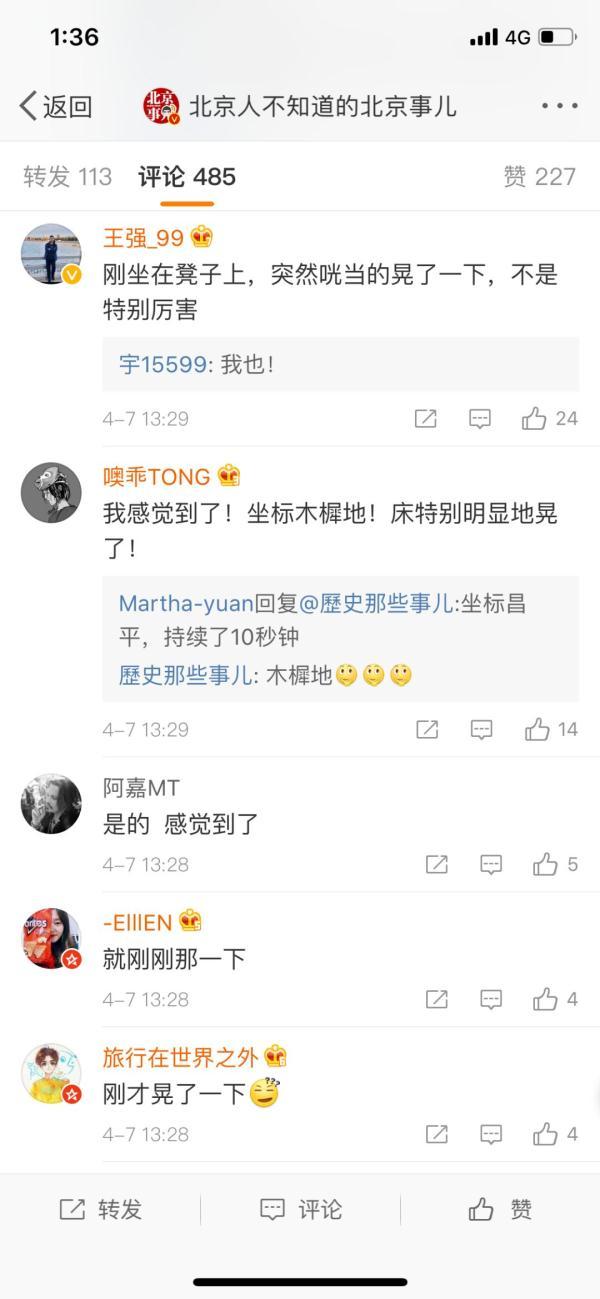Repost -EIIIEN's comment

(436, 999)
